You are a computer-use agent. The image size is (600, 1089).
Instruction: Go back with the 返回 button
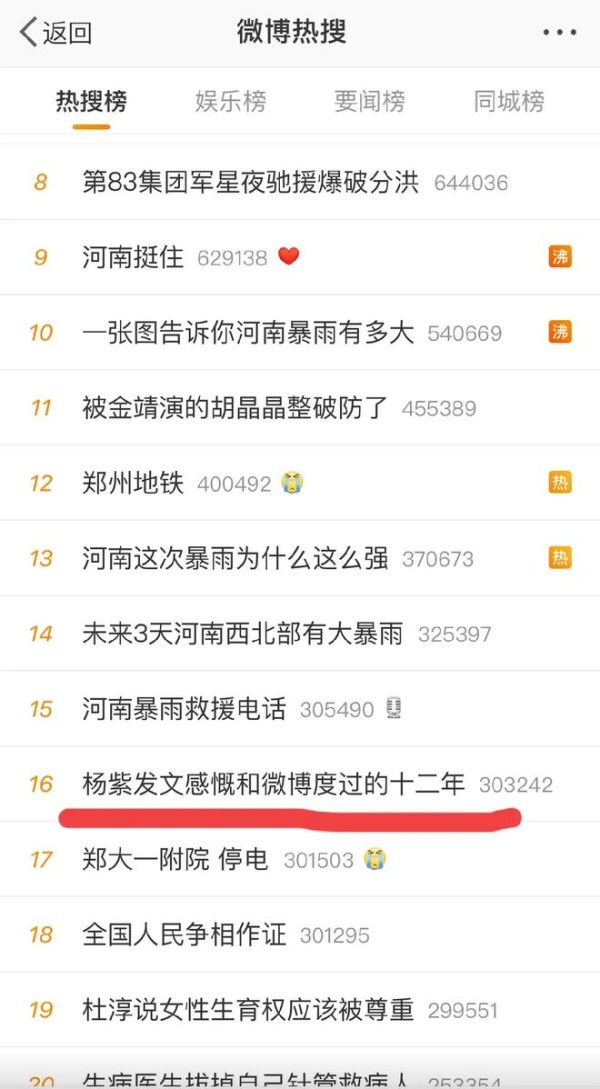coord(56,33)
